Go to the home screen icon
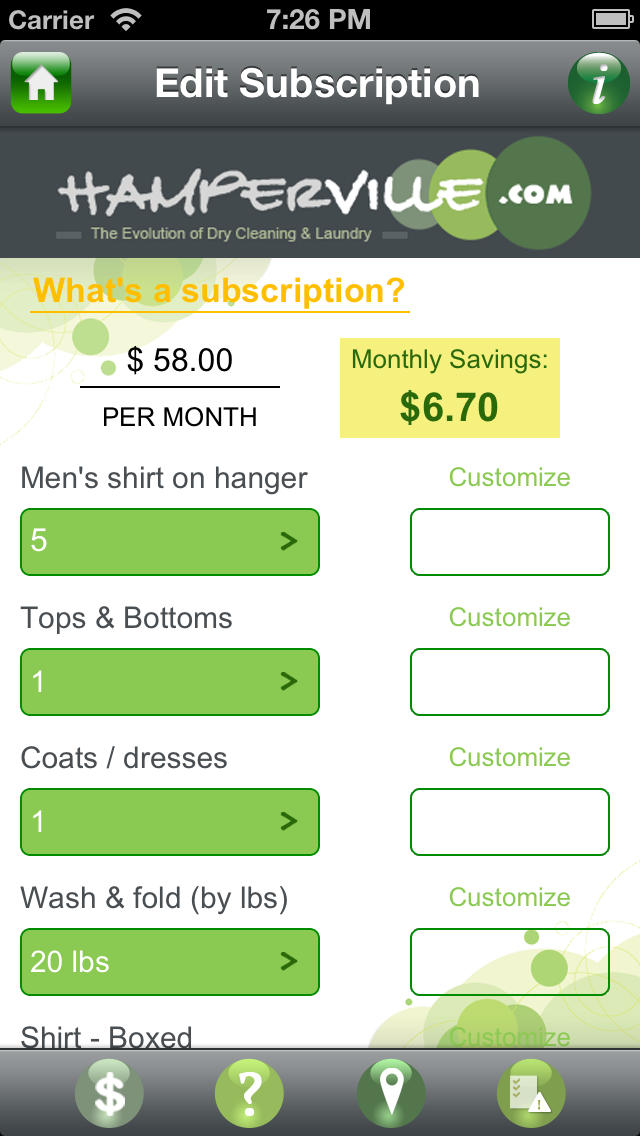The image size is (640, 1136). point(41,83)
